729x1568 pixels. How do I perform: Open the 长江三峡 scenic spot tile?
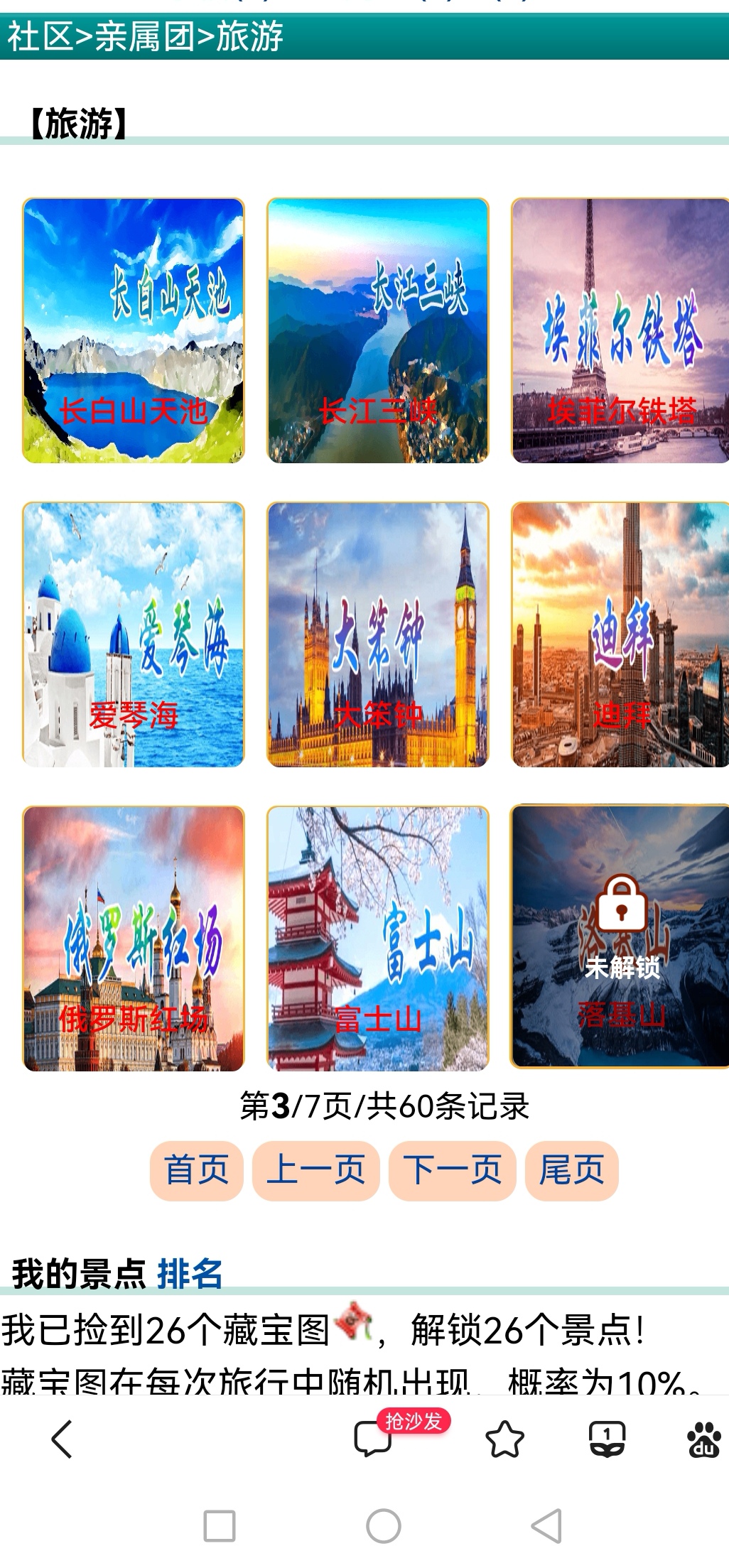click(378, 331)
